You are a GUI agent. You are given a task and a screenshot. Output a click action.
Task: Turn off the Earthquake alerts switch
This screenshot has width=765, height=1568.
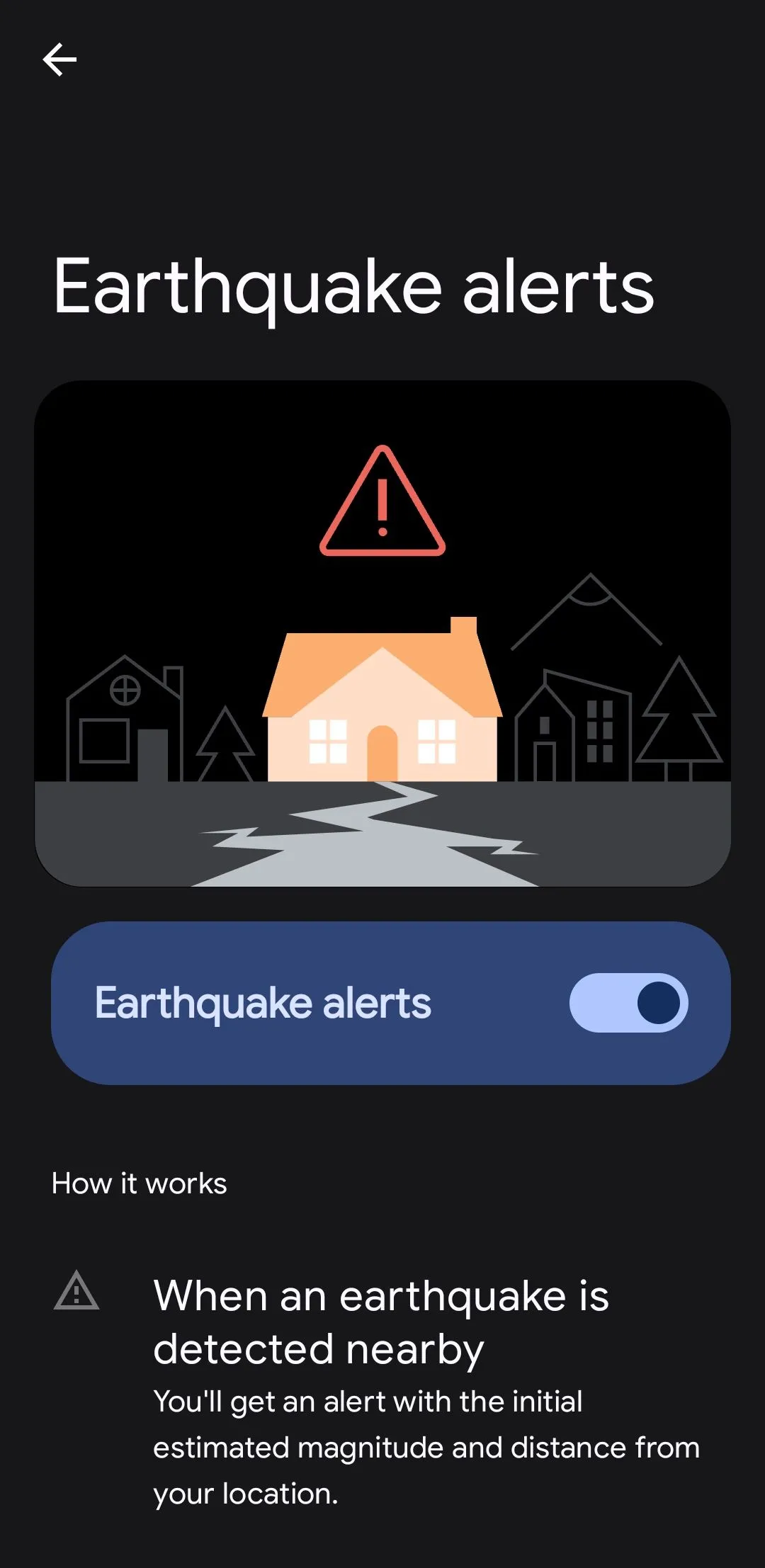(628, 1003)
